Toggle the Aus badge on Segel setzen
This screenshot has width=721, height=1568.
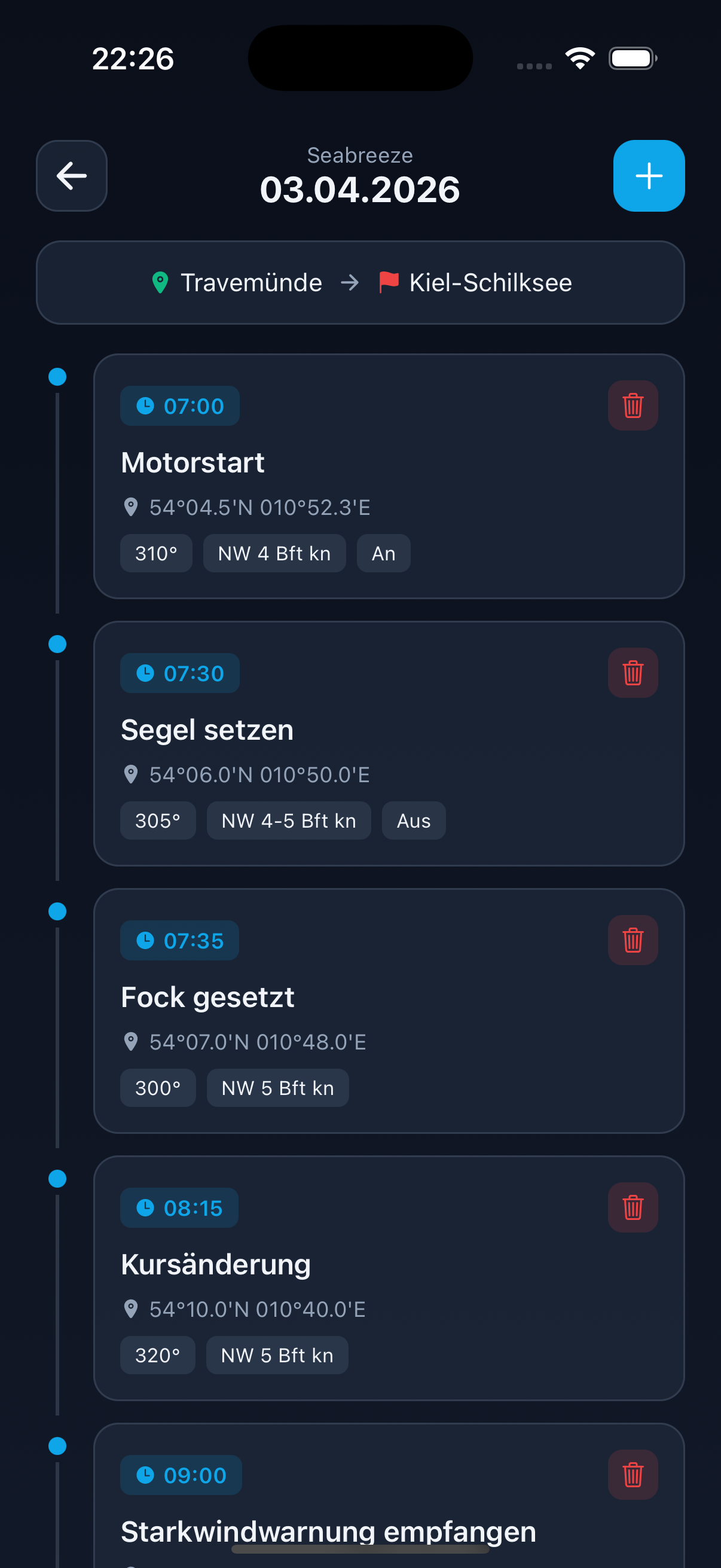[x=413, y=820]
